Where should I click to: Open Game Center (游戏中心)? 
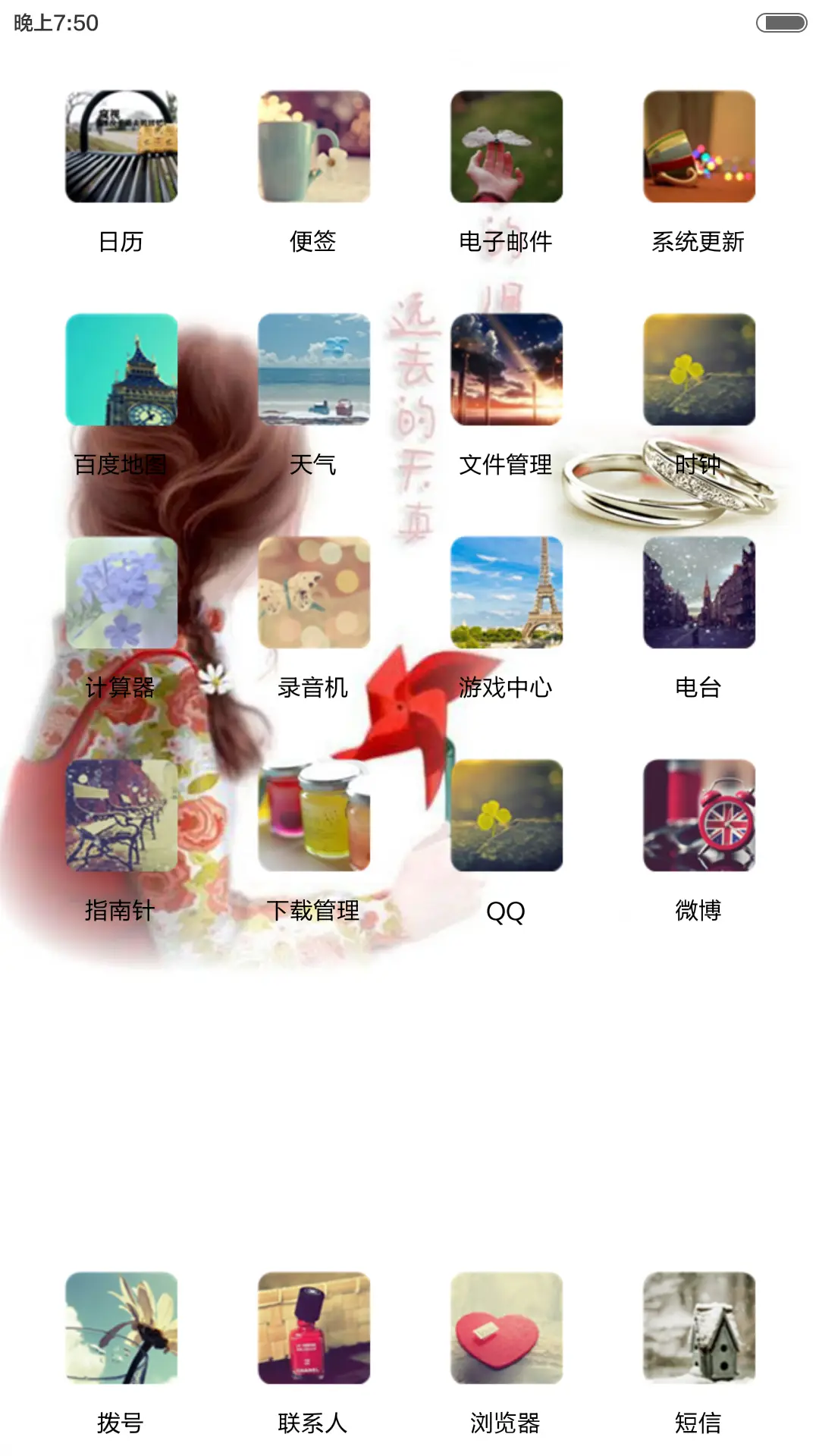tap(506, 594)
